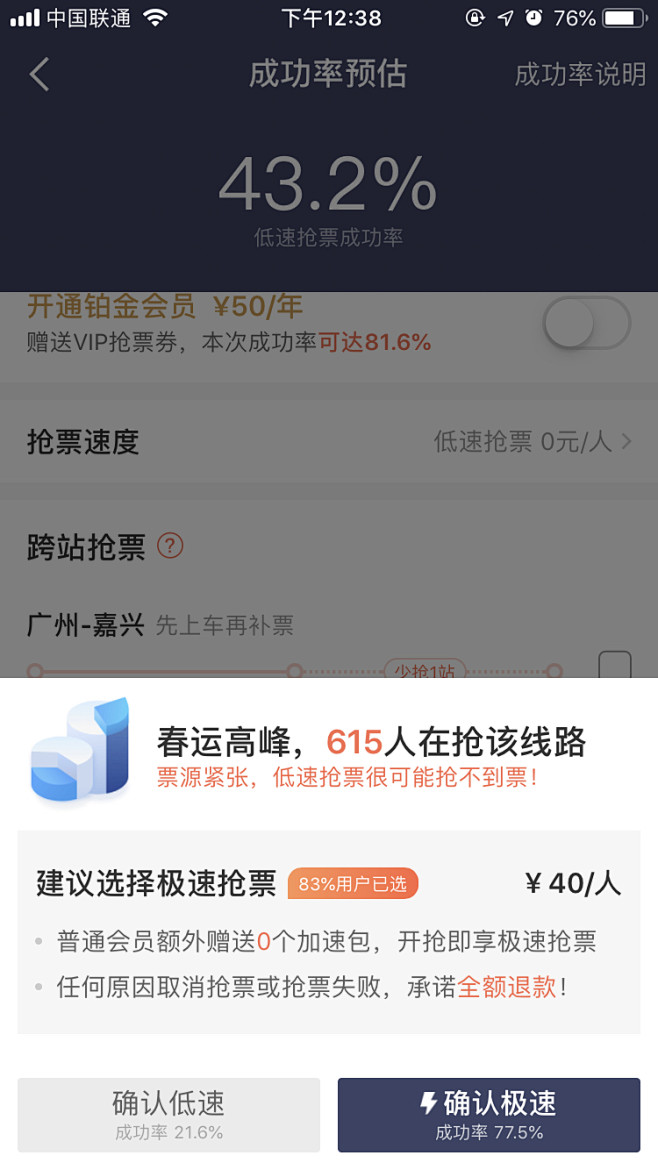Check the 广州-嘉兴 cross-station checkbox
Image resolution: width=658 pixels, height=1170 pixels.
point(615,665)
